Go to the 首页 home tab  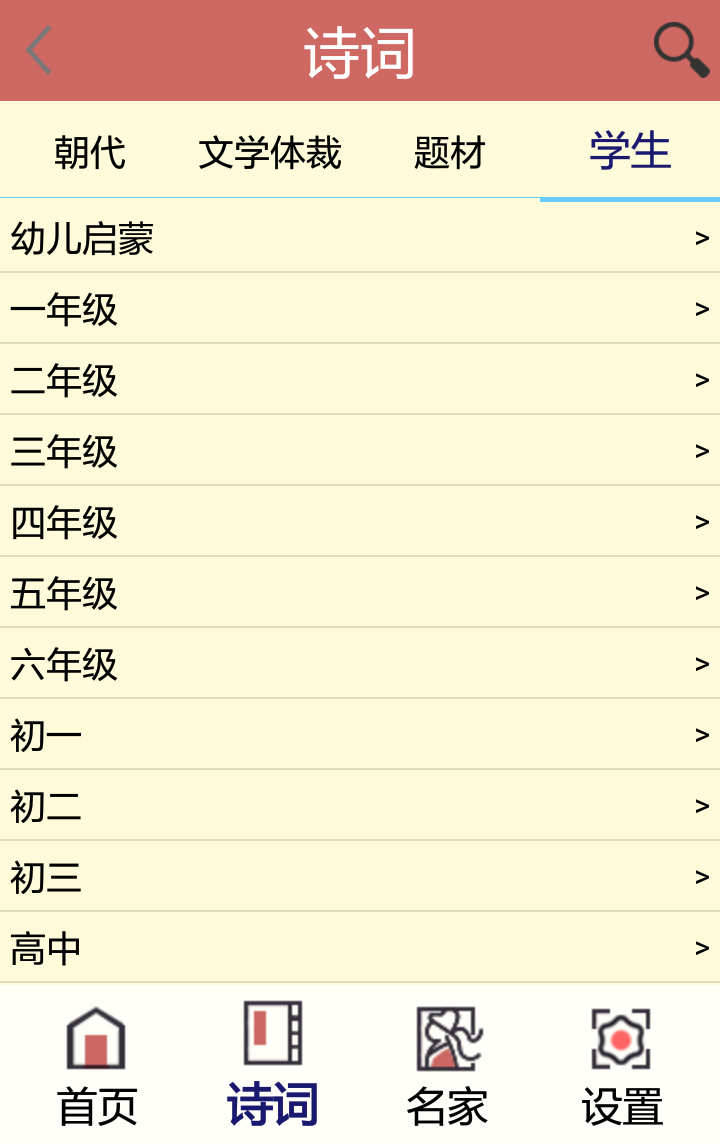pos(97,1065)
